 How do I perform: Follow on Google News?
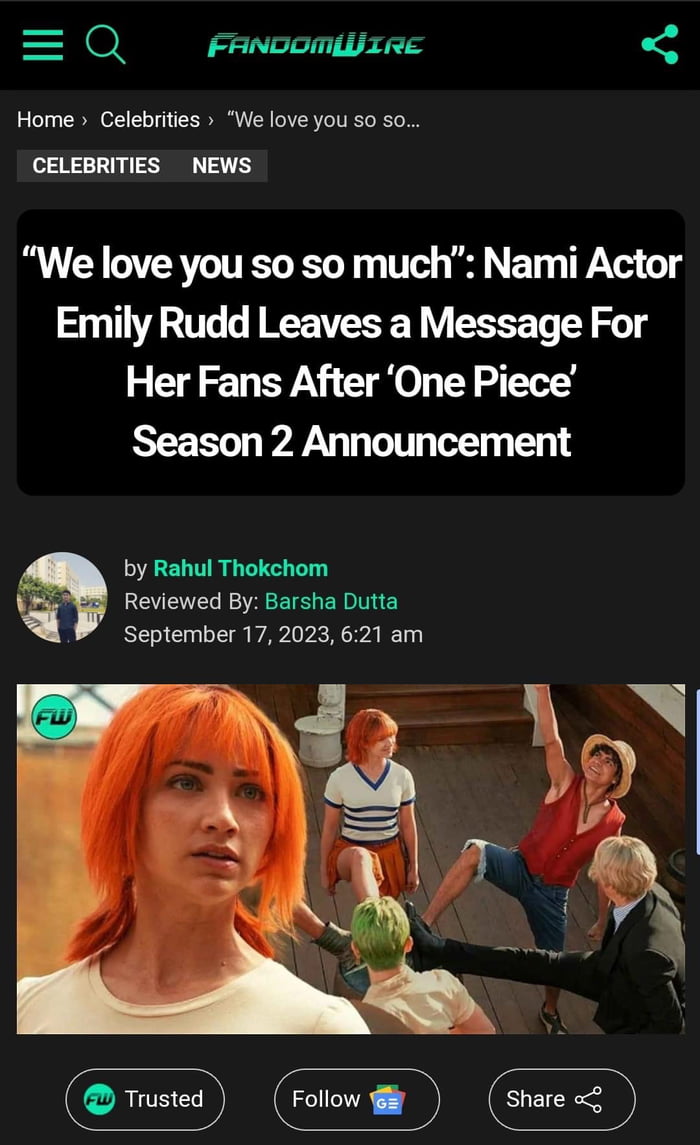[x=356, y=1099]
